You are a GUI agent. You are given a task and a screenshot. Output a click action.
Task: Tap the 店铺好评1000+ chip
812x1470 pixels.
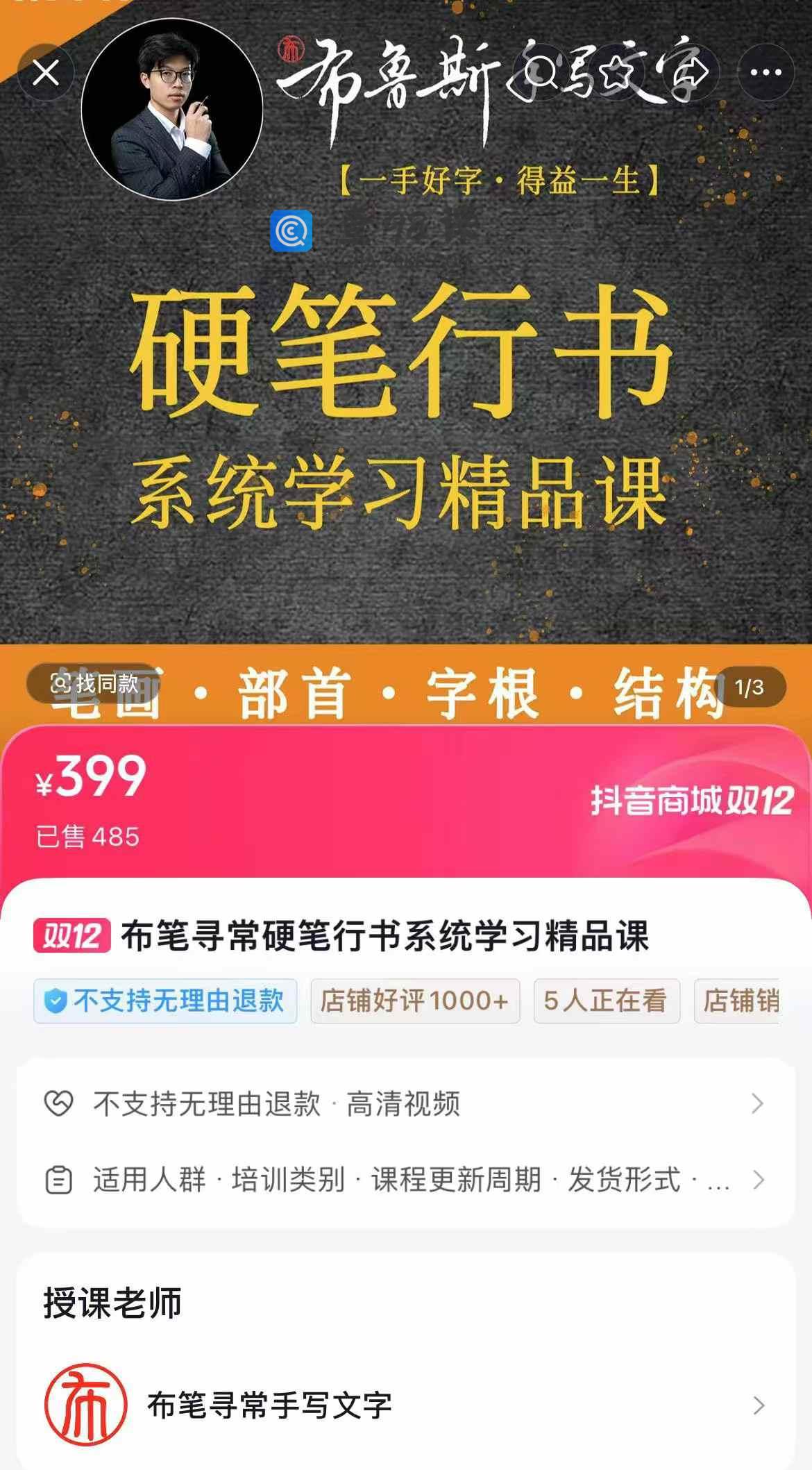[414, 1001]
